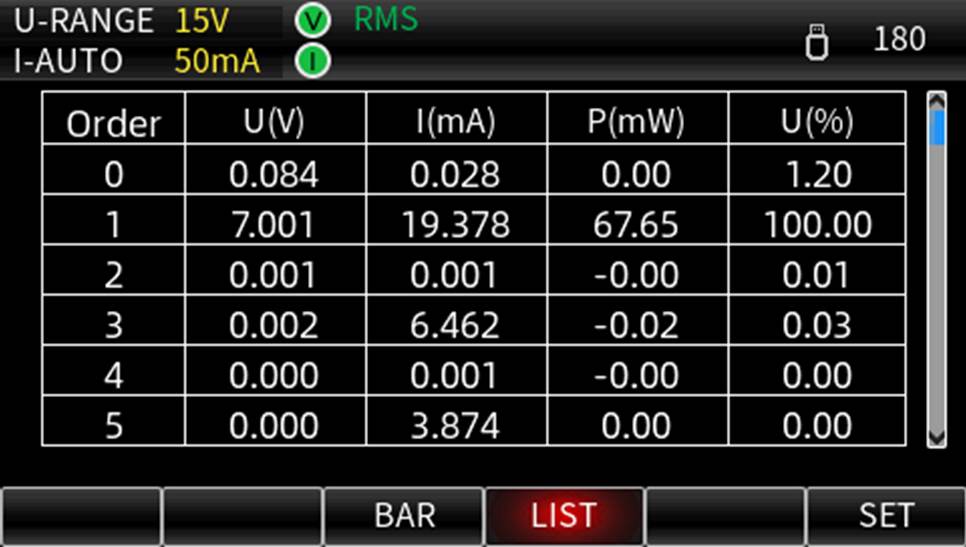Switch to the BAR view
This screenshot has width=966, height=547.
pos(404,516)
